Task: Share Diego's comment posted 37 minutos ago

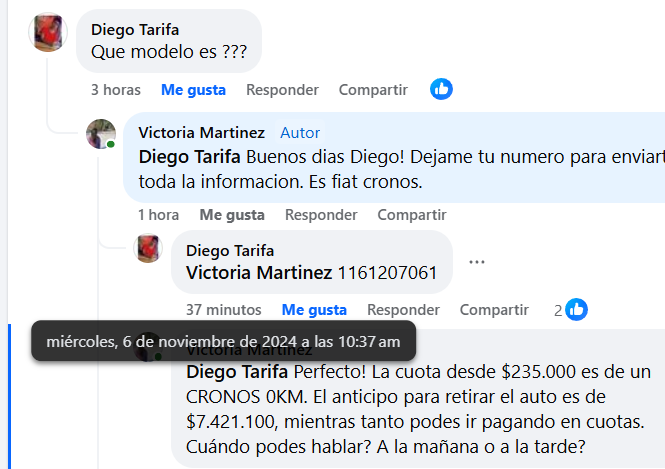Action: click(494, 310)
